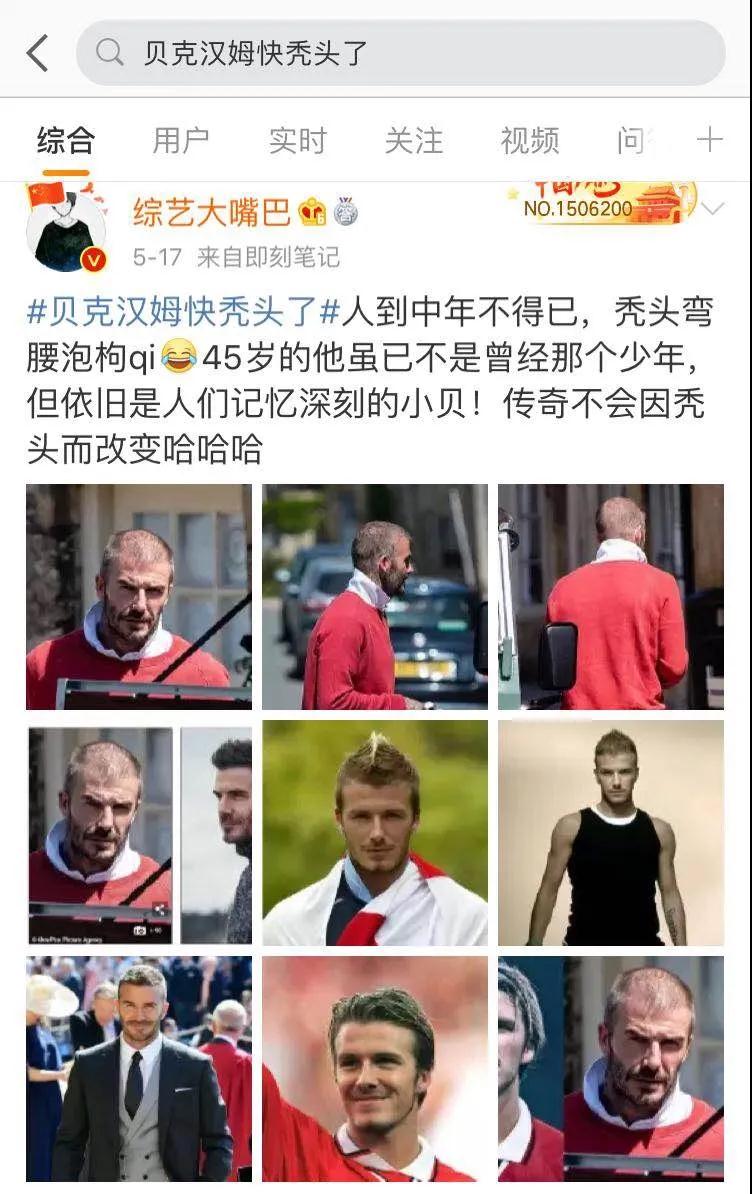Screen dimensions: 752x1194
Task: Open 综艺大嘴巴 profile avatar
Action: 66,231
